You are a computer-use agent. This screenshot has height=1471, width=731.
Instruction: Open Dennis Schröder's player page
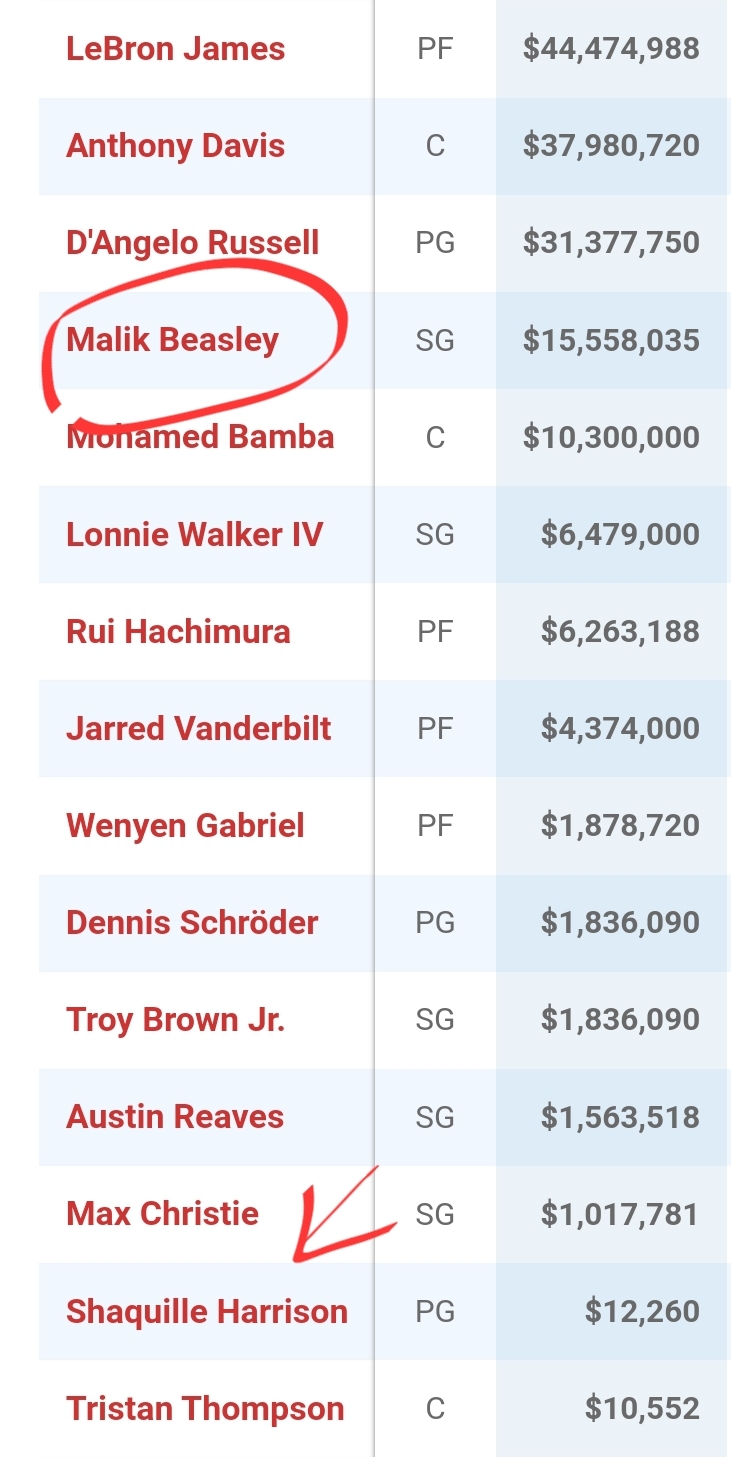point(192,922)
